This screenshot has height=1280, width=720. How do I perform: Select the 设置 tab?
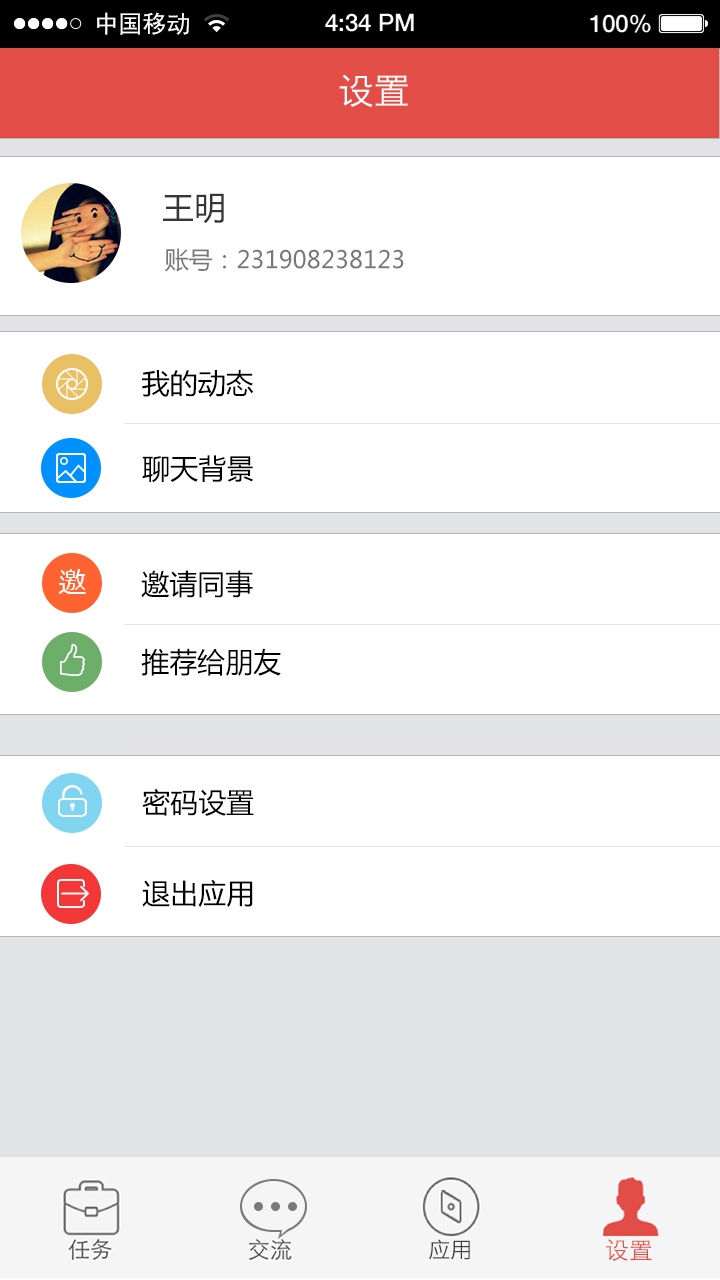click(629, 1220)
